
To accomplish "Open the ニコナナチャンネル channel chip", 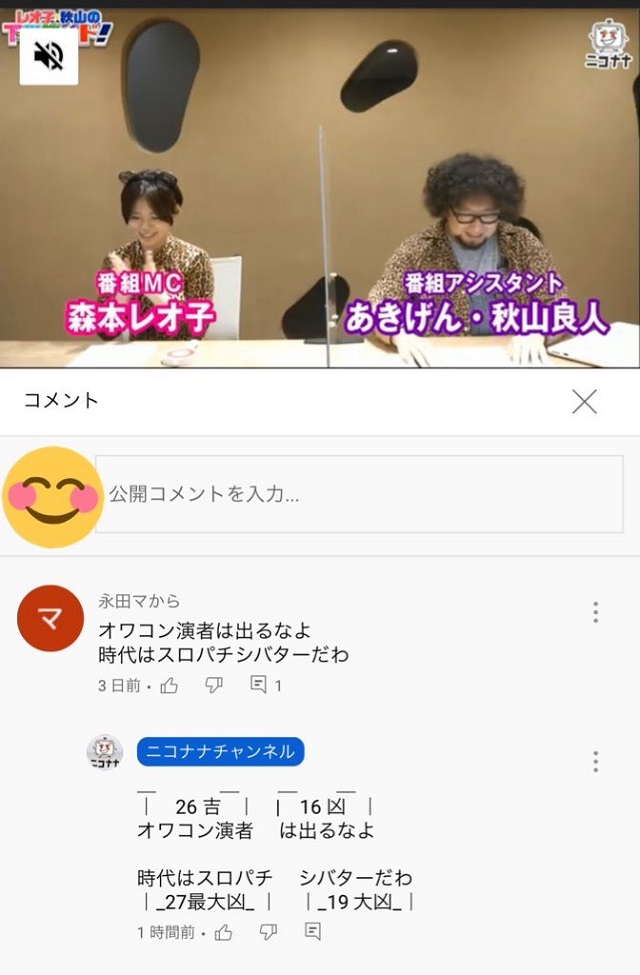I will [220, 752].
